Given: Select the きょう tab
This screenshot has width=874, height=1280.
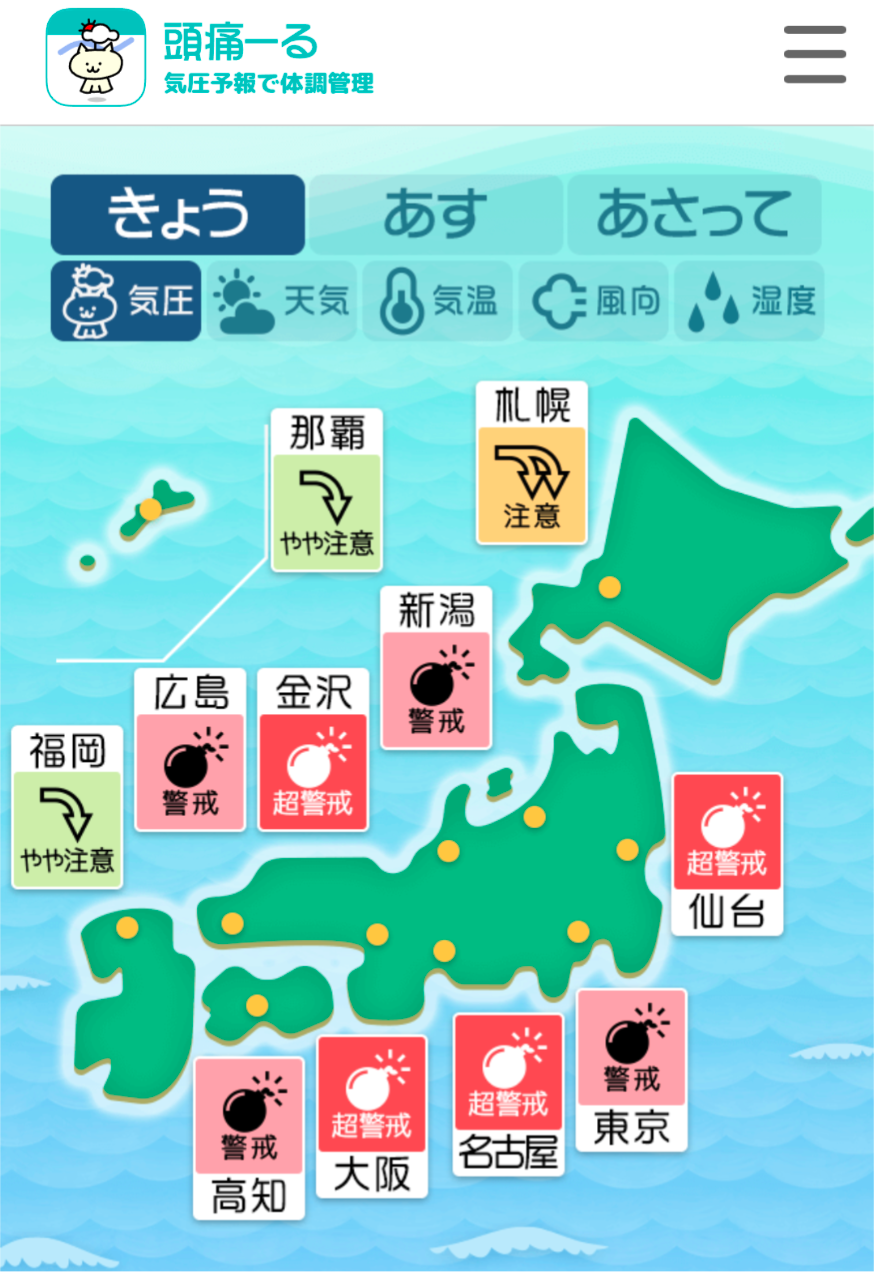Looking at the screenshot, I should pos(178,215).
